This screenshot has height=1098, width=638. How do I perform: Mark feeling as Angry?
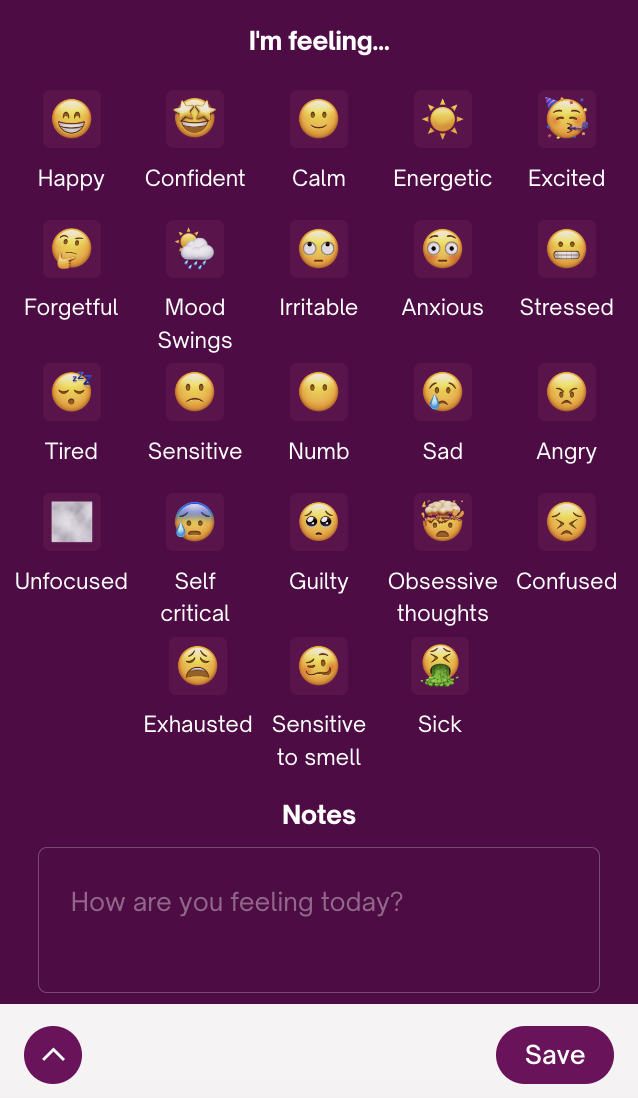(567, 392)
